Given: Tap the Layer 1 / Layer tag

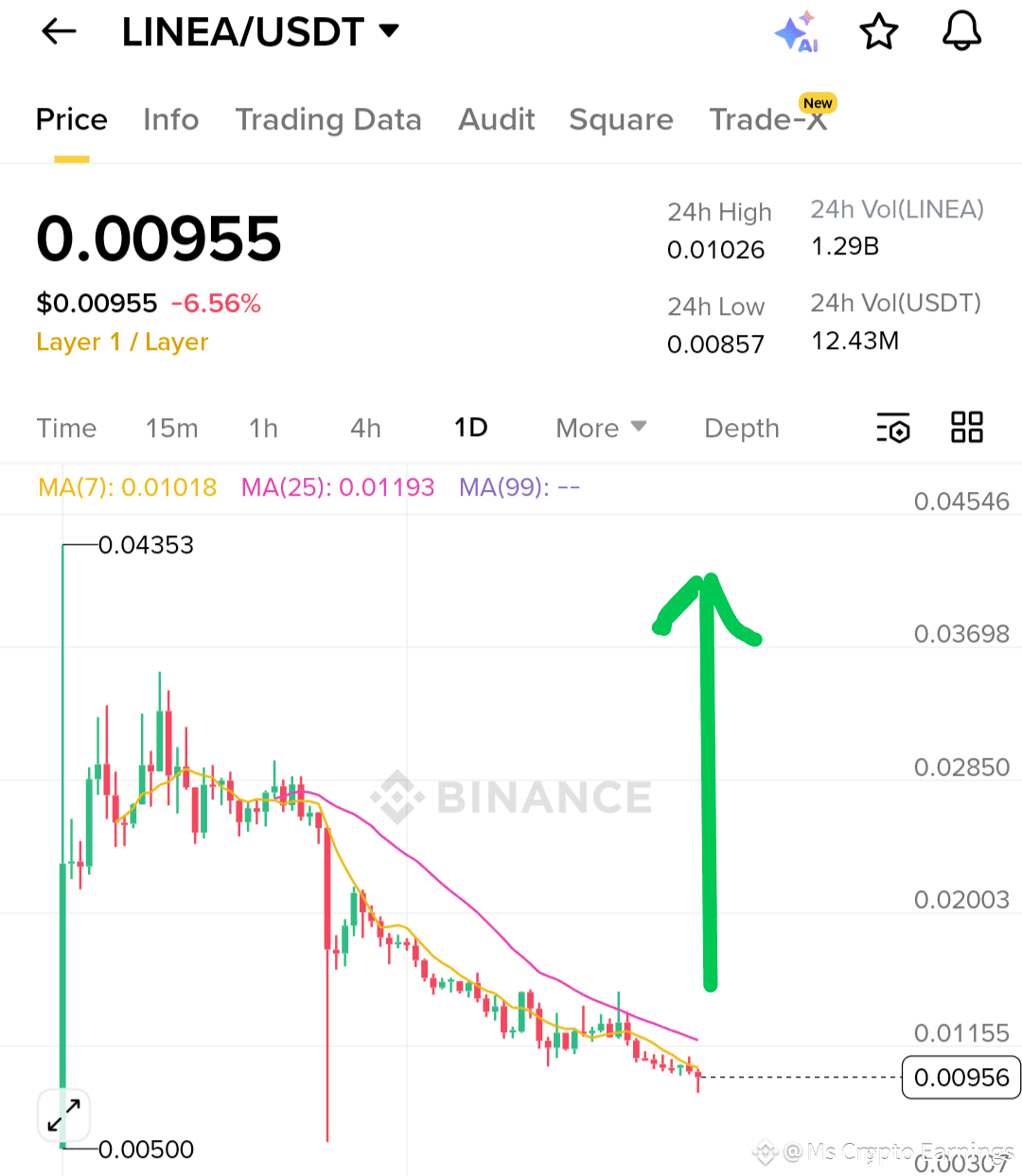Looking at the screenshot, I should (x=122, y=342).
